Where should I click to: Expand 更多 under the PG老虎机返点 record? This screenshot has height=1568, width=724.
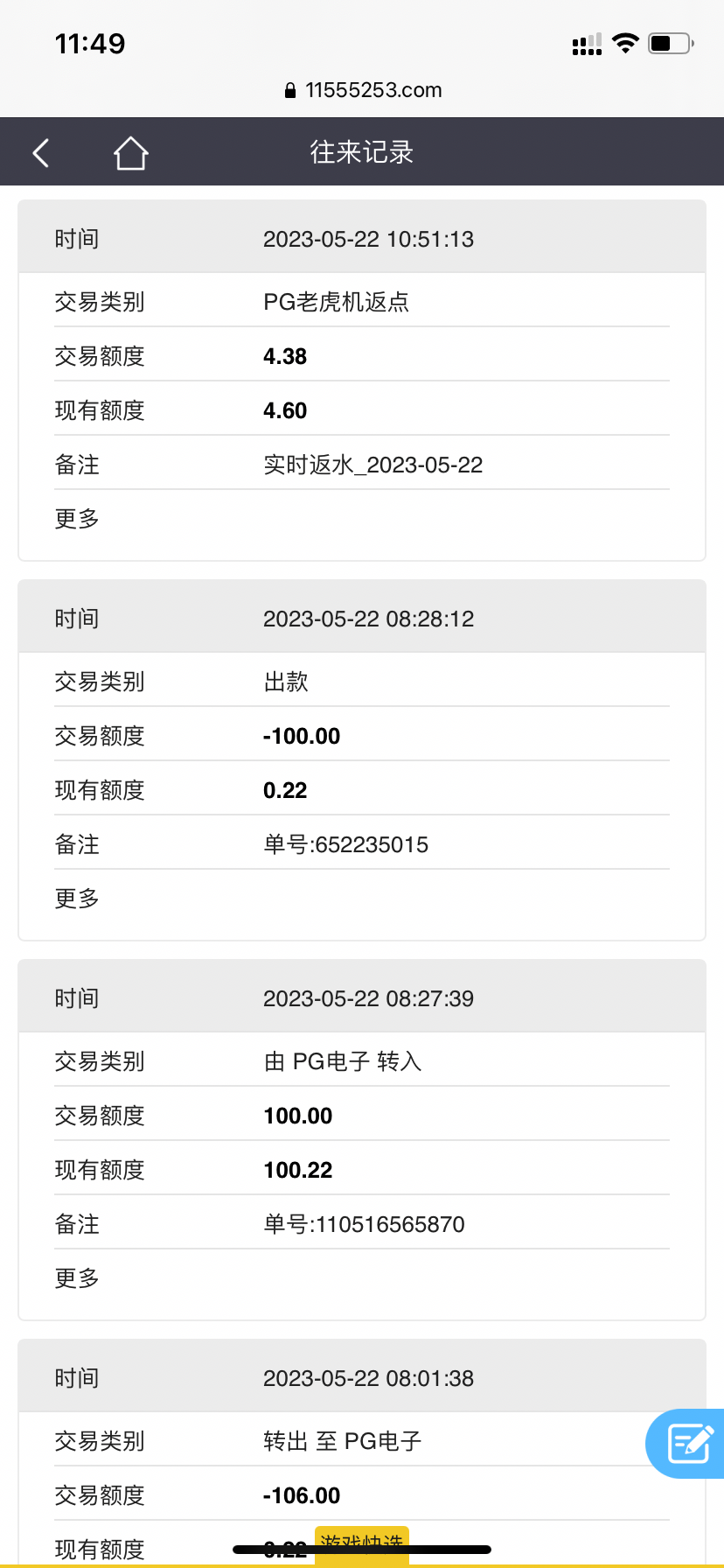(x=77, y=519)
